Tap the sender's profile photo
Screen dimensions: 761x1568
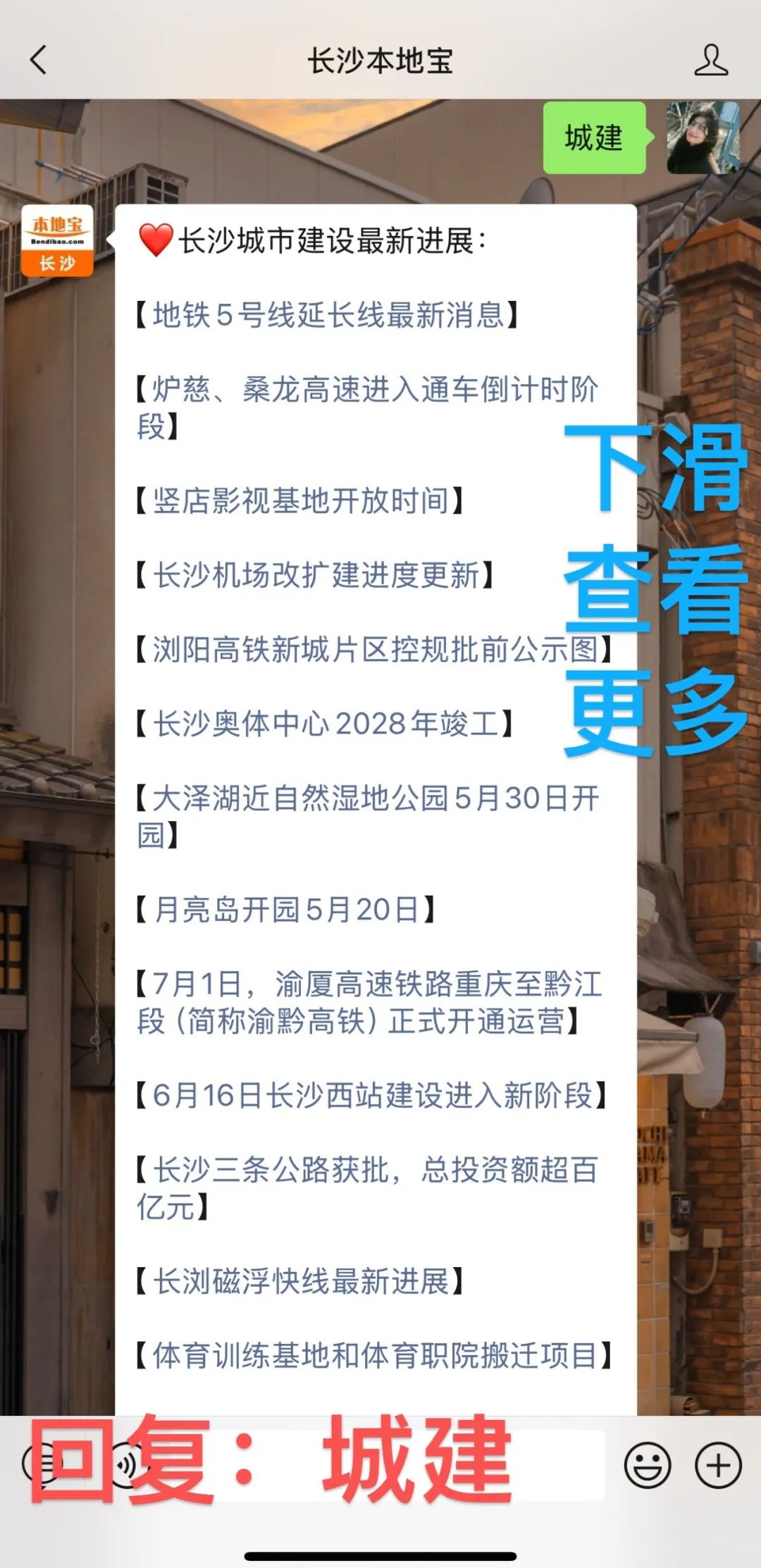tap(703, 137)
